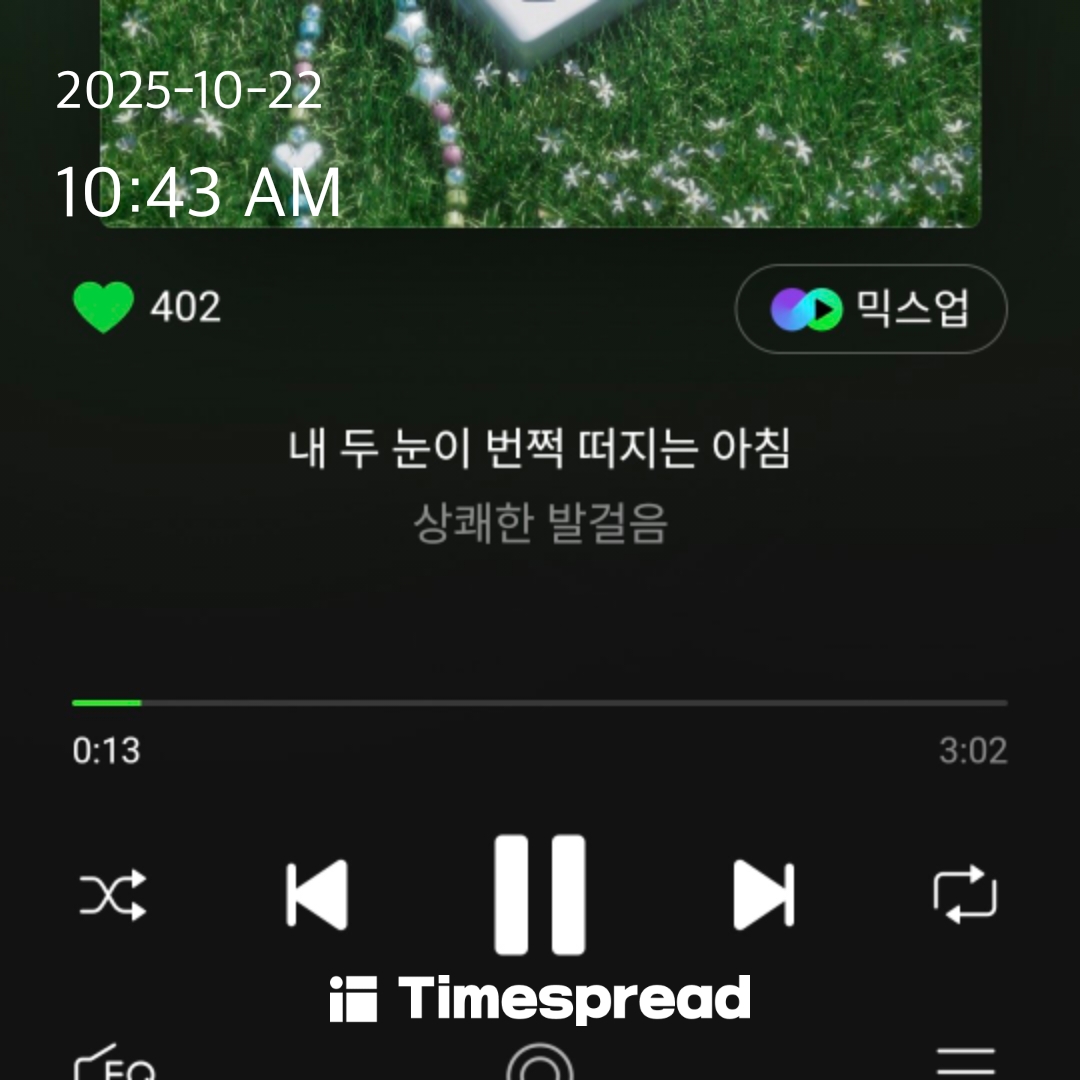The image size is (1080, 1080).
Task: Unlike the song with the green heart
Action: pyautogui.click(x=103, y=307)
